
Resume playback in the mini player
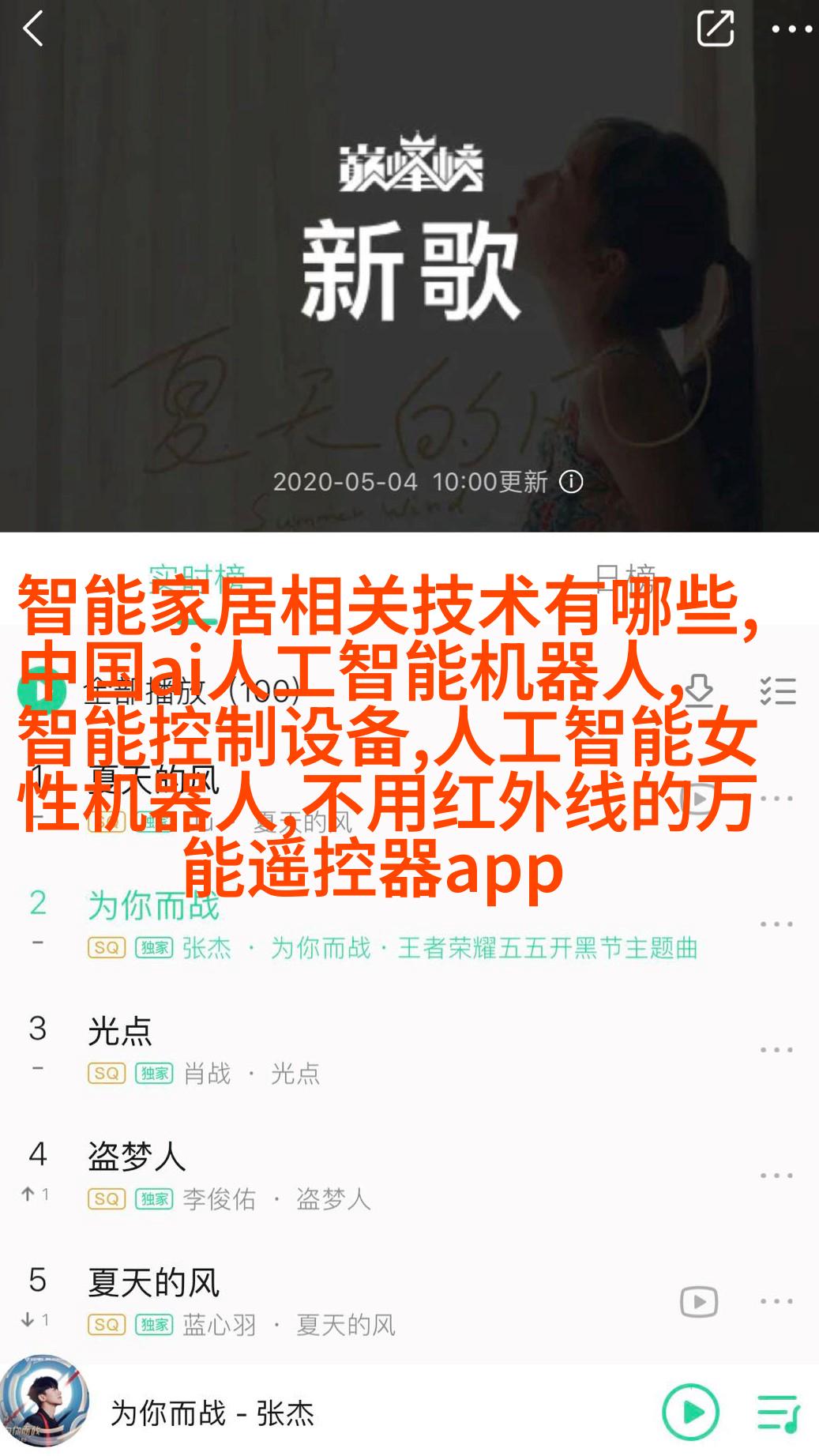click(x=690, y=1412)
